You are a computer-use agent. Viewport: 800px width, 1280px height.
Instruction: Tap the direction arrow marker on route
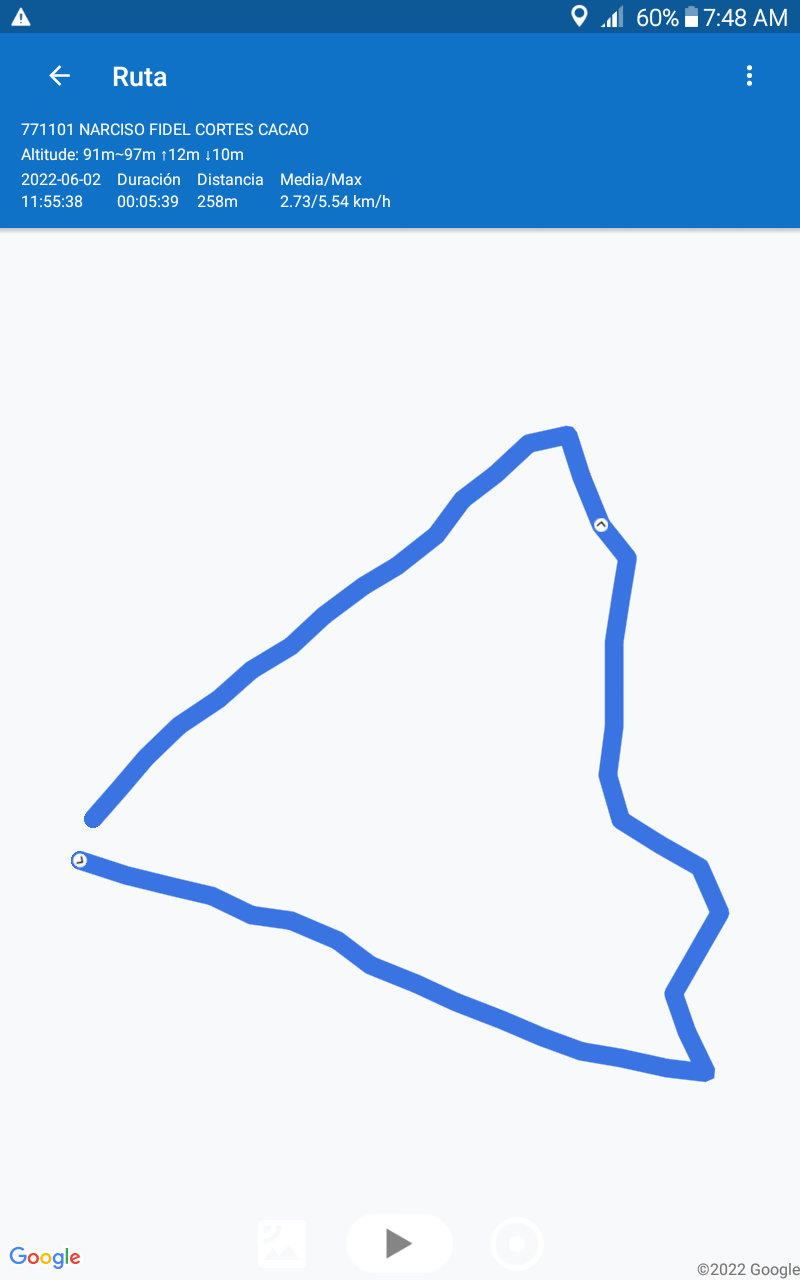tap(601, 524)
